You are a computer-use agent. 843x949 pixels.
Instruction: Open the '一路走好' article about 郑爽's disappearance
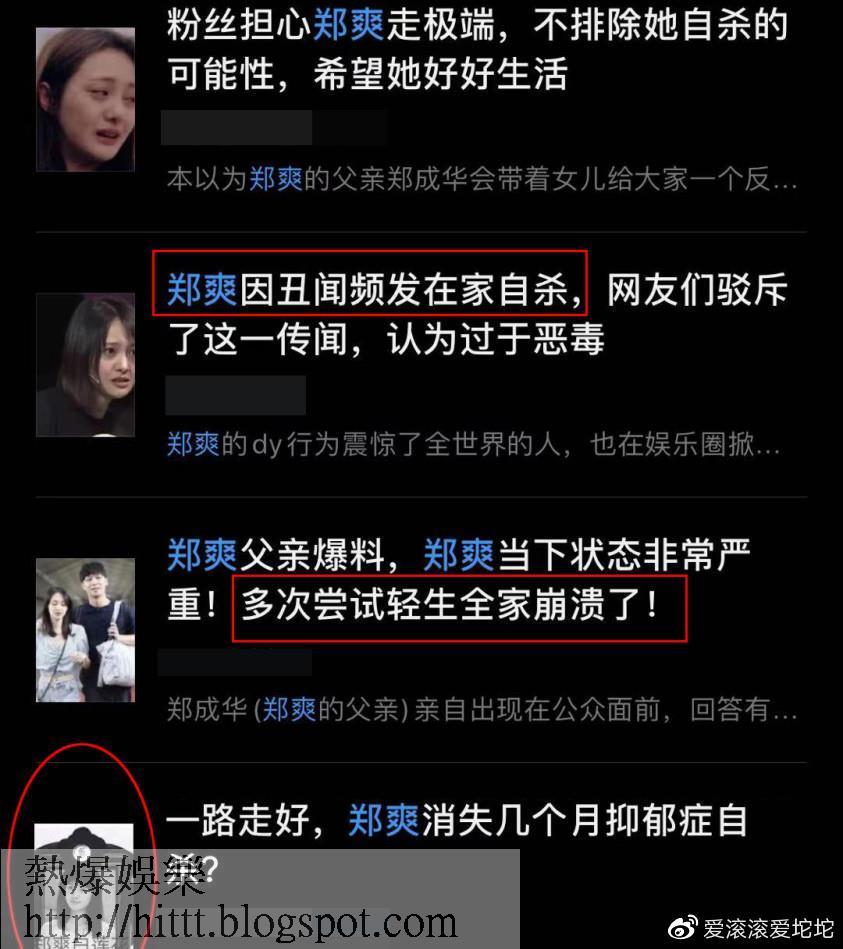(457, 822)
